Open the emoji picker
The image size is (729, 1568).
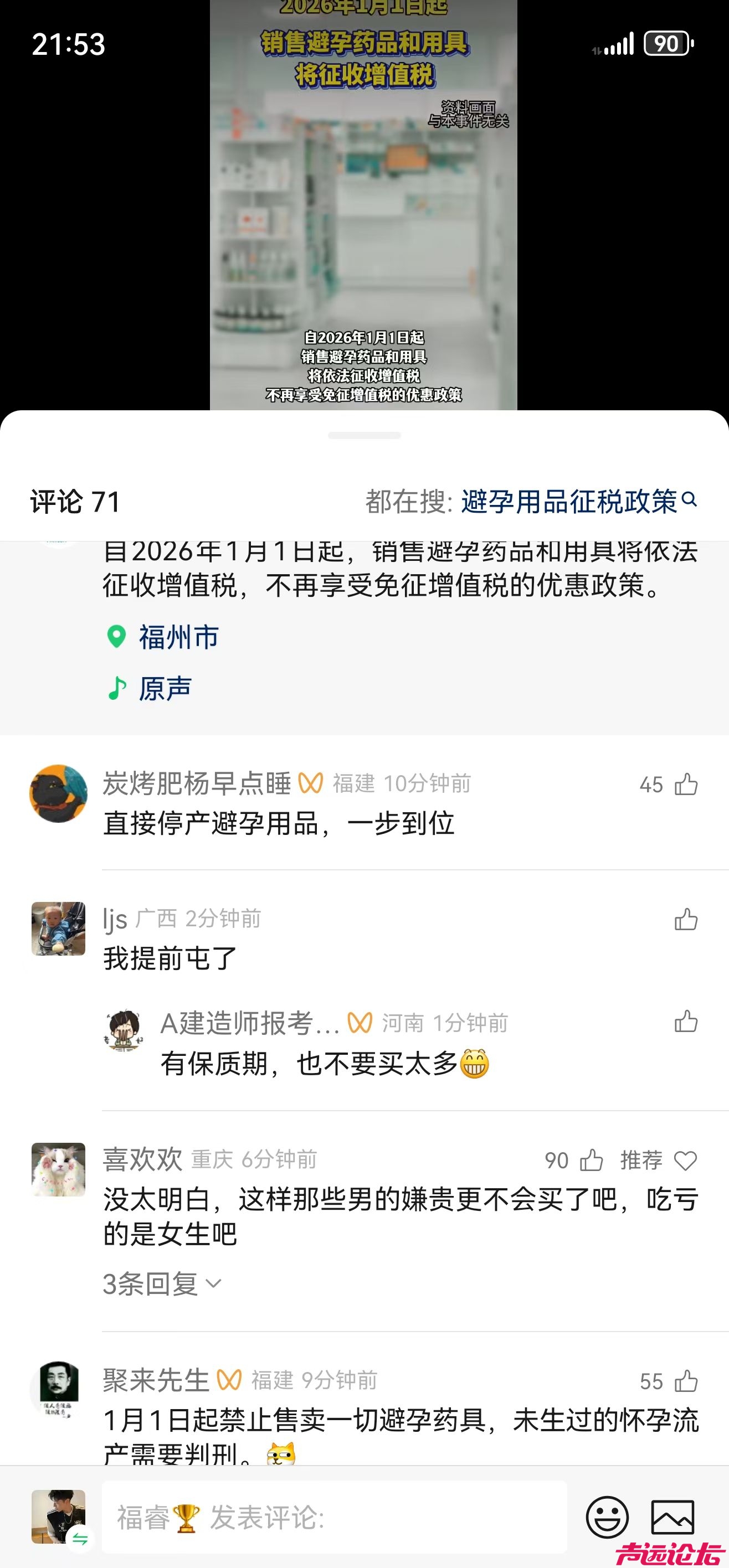(x=607, y=1517)
